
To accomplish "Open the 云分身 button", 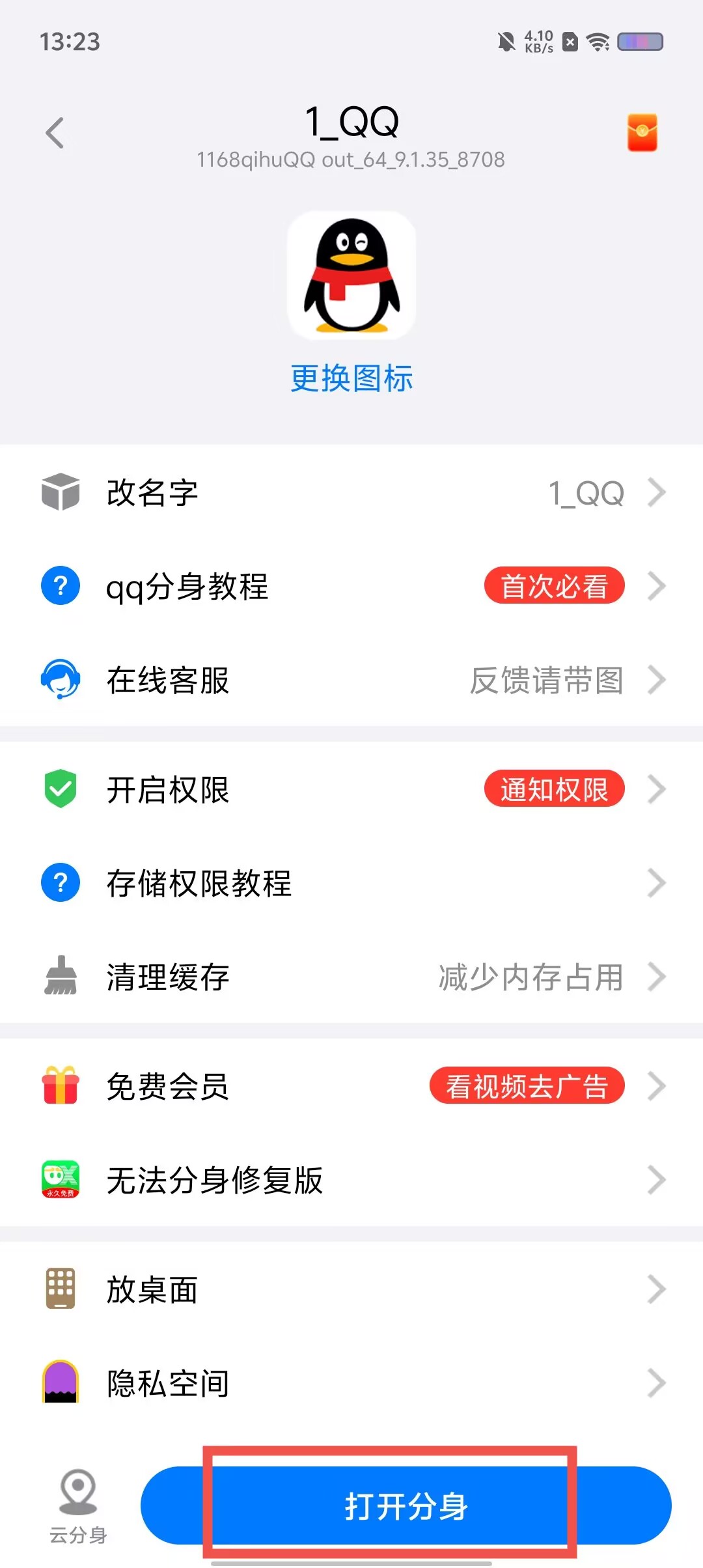I will point(78,1505).
